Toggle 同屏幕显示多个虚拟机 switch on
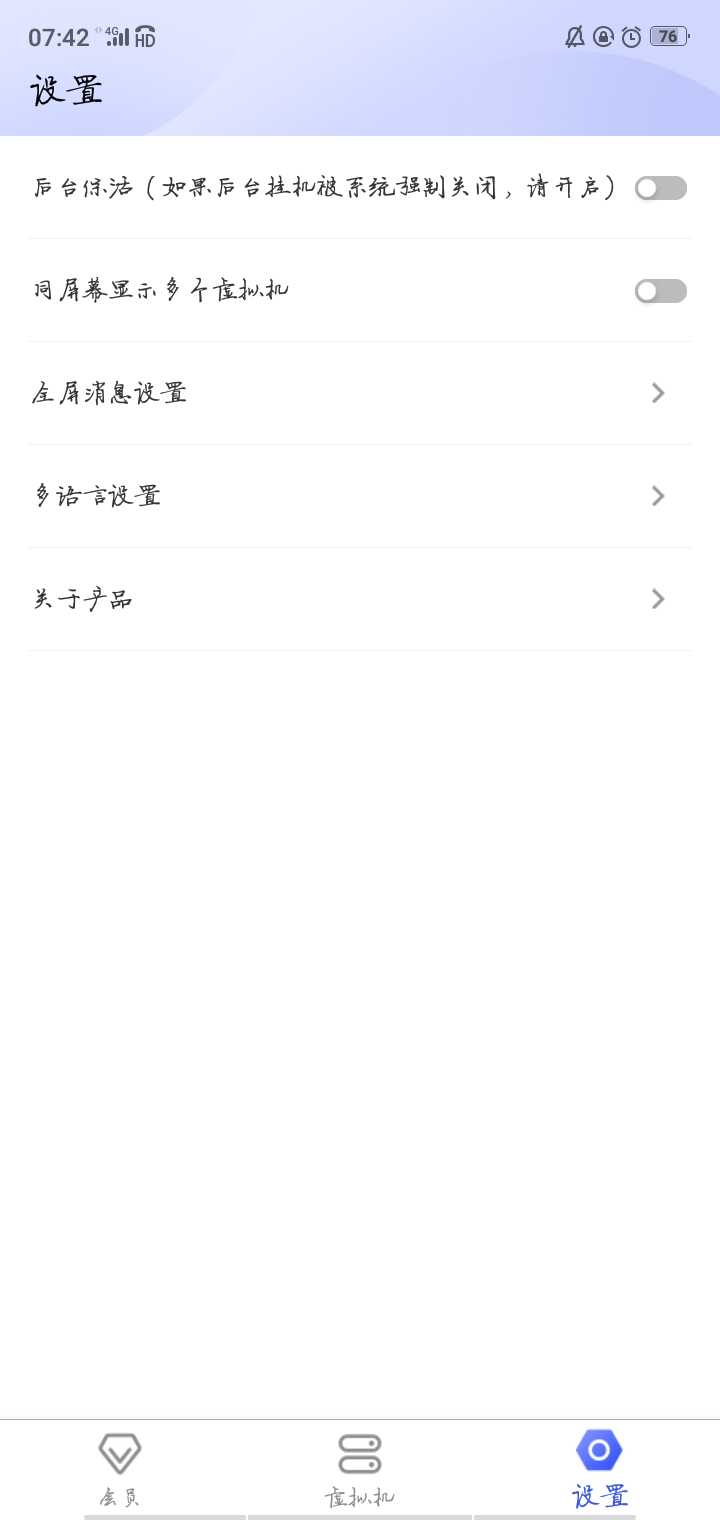The width and height of the screenshot is (720, 1520). (x=661, y=291)
